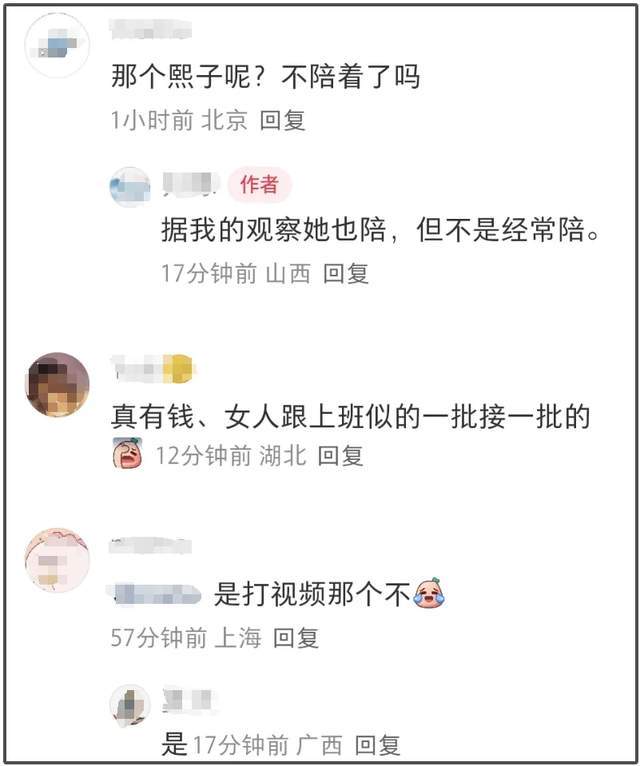The image size is (640, 766).
Task: Open the avatar of the 广西 replier
Action: pos(130,705)
